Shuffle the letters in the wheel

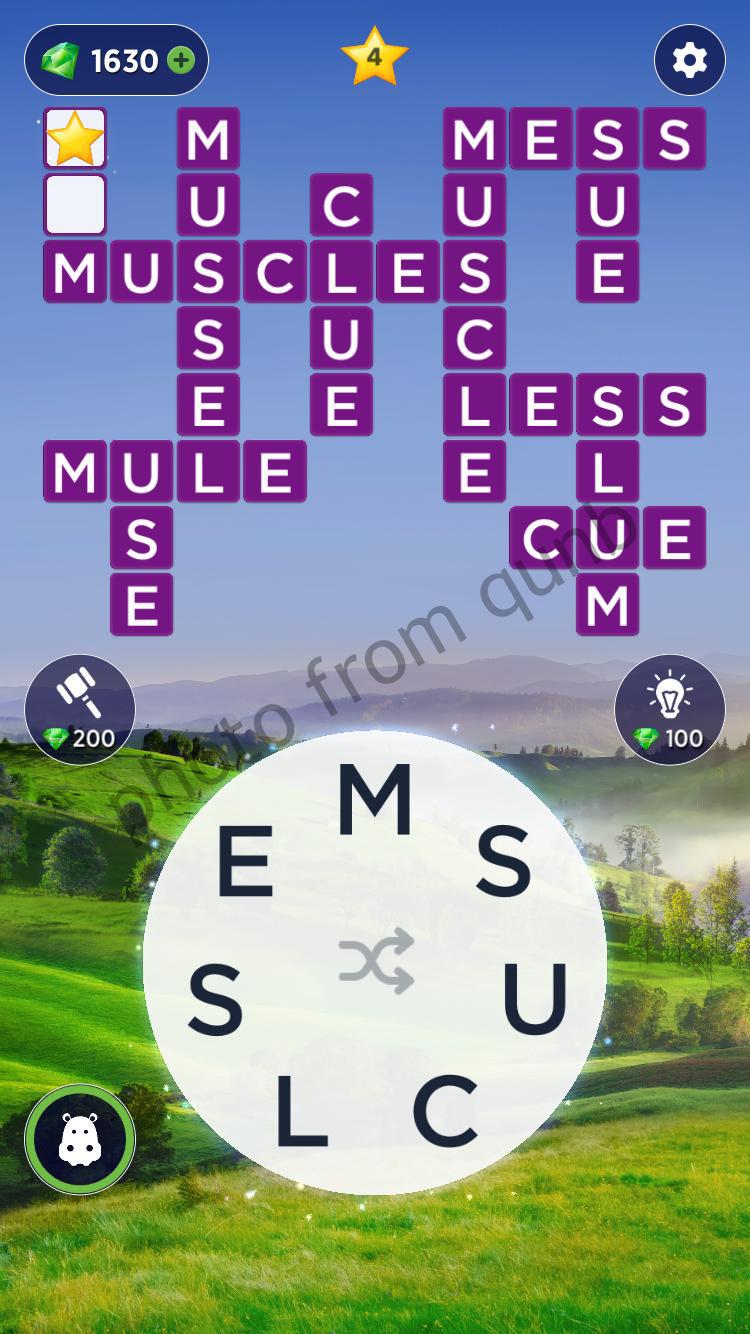tap(375, 961)
